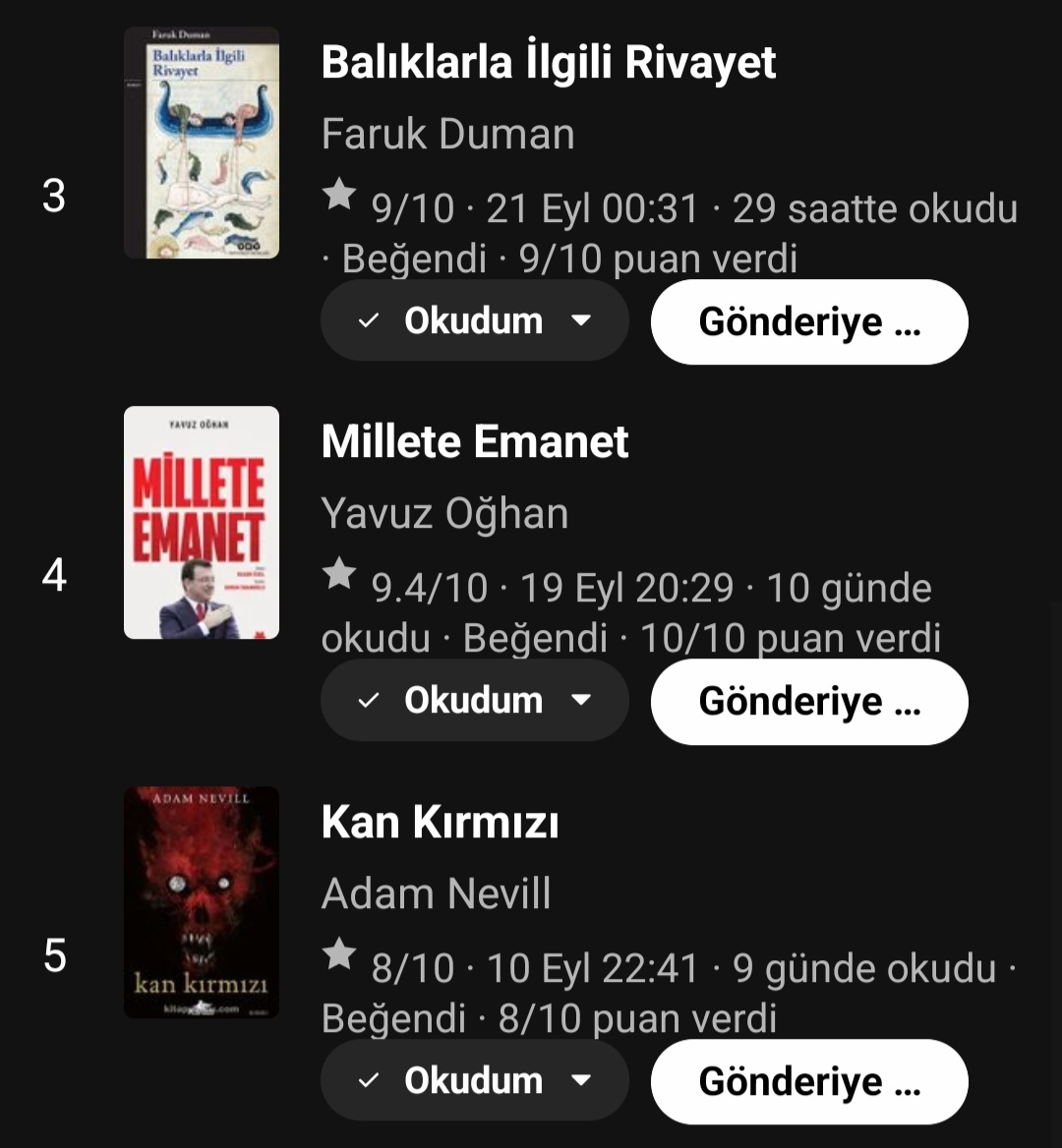This screenshot has width=1062, height=1148.
Task: View author Adam Nevill
Action: (x=436, y=893)
